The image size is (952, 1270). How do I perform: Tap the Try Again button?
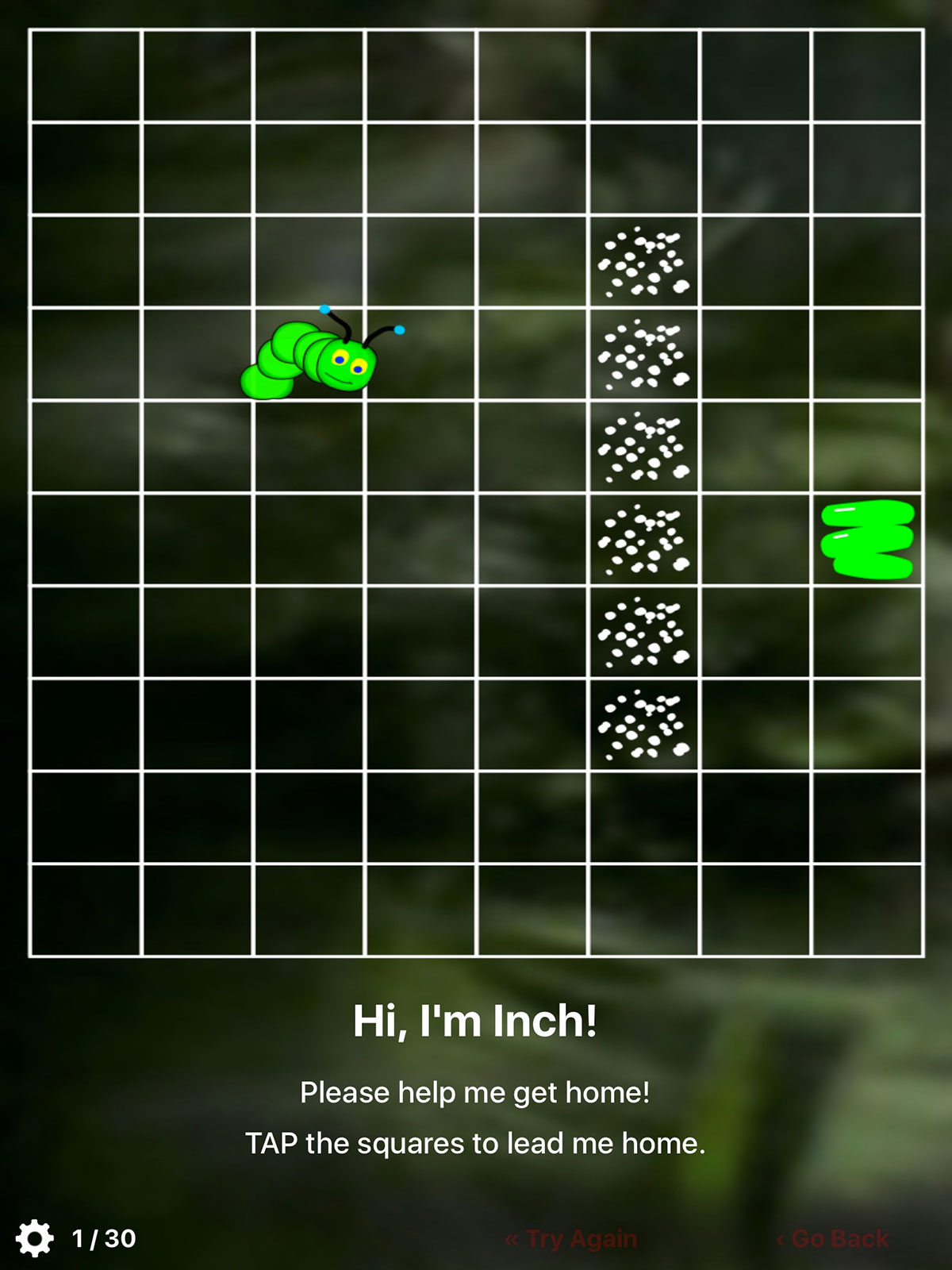pyautogui.click(x=571, y=1239)
